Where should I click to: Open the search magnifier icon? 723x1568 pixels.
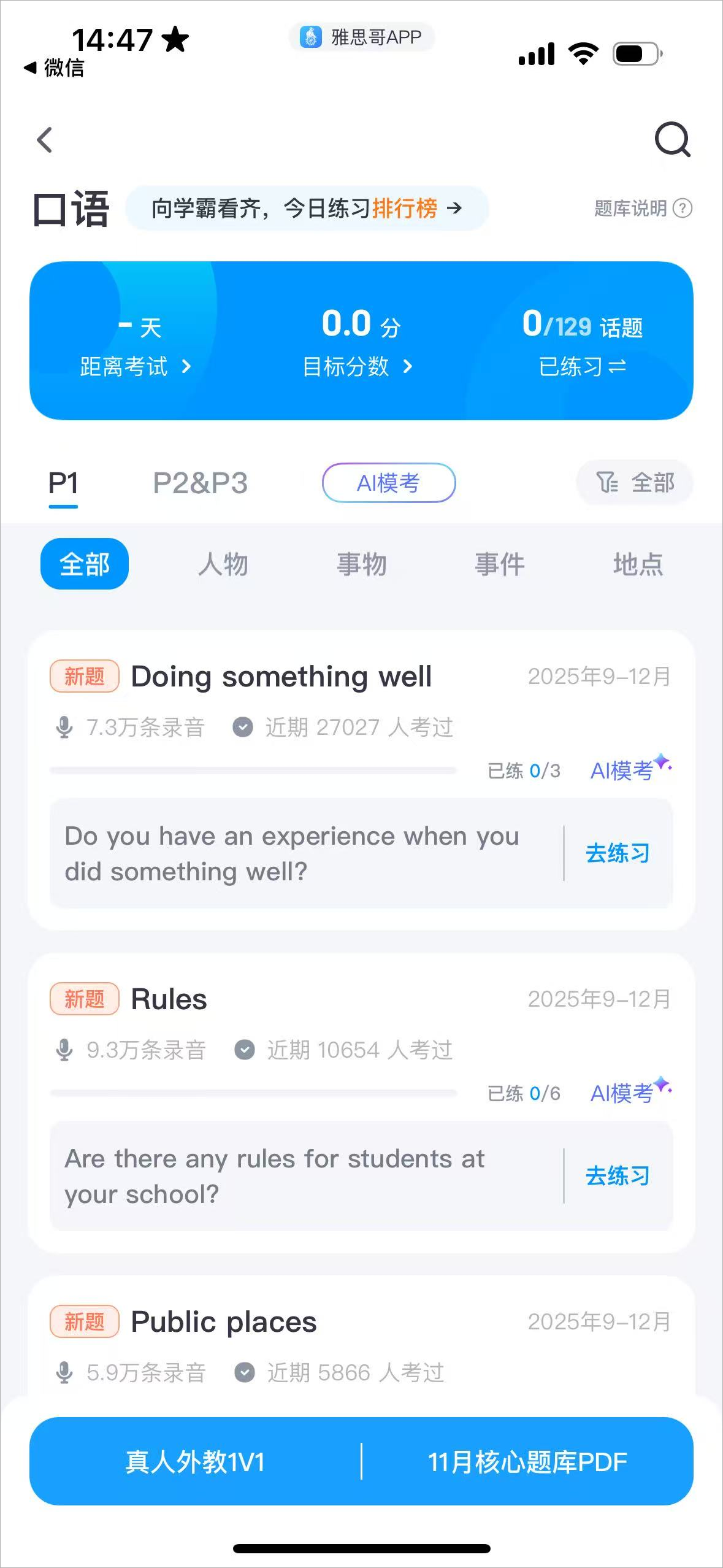[672, 140]
